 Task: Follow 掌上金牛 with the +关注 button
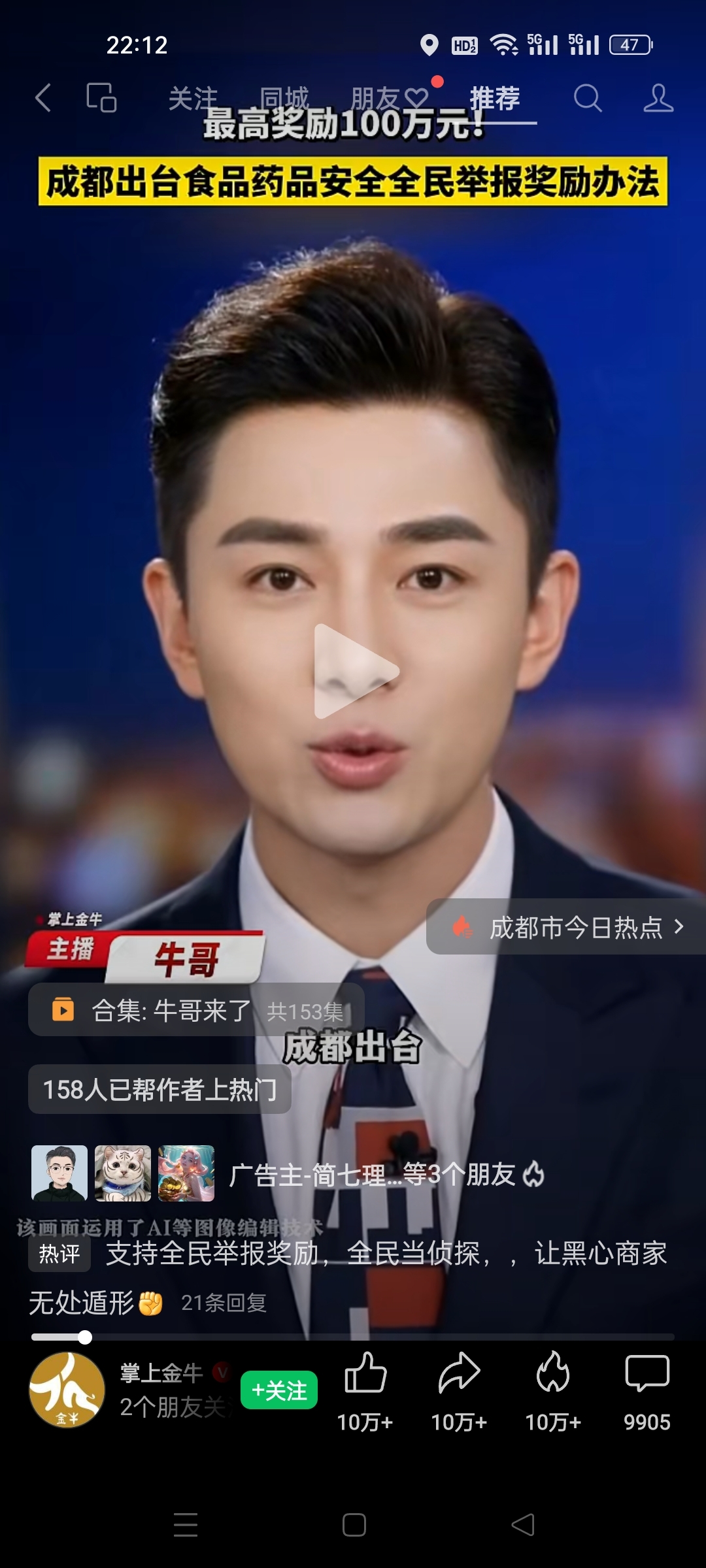tap(279, 1390)
